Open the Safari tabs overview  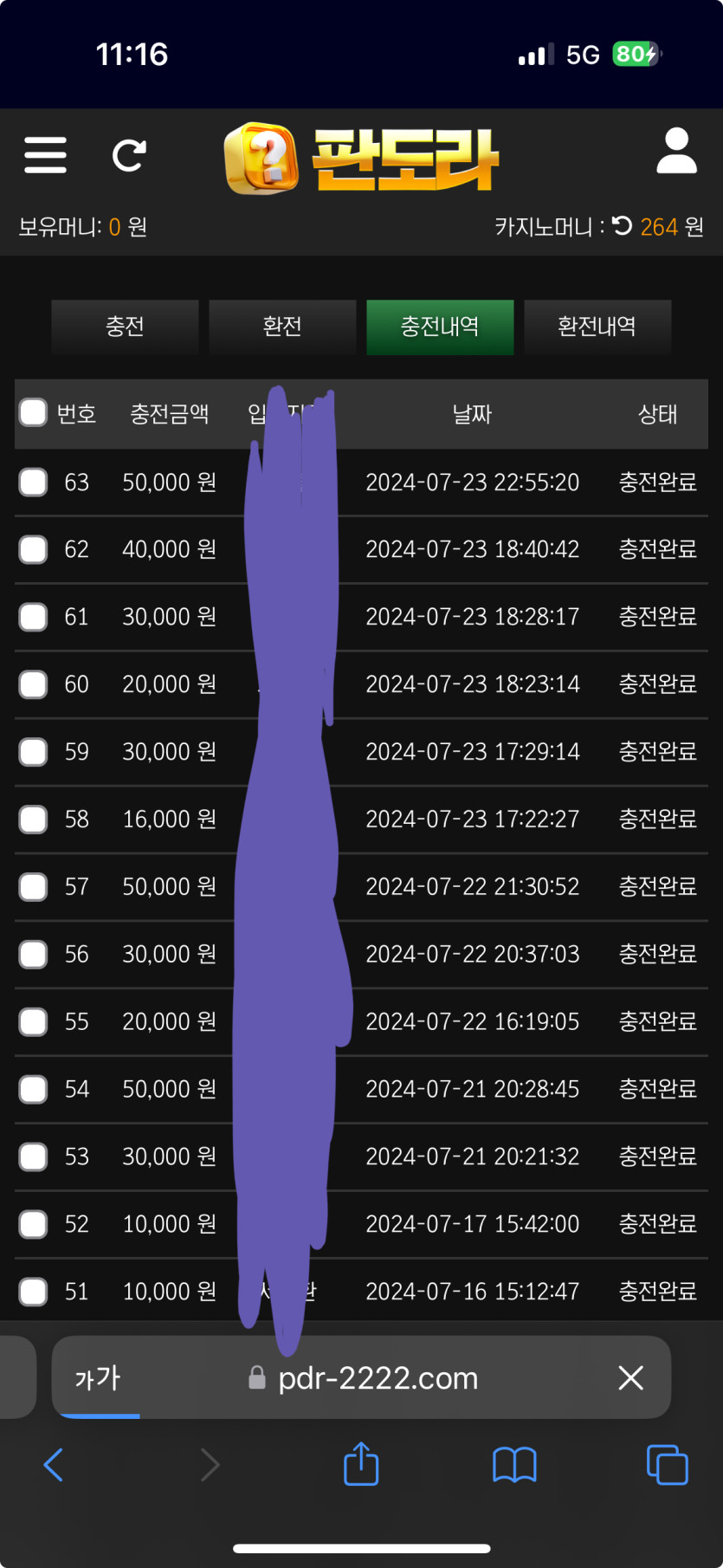point(668,1465)
